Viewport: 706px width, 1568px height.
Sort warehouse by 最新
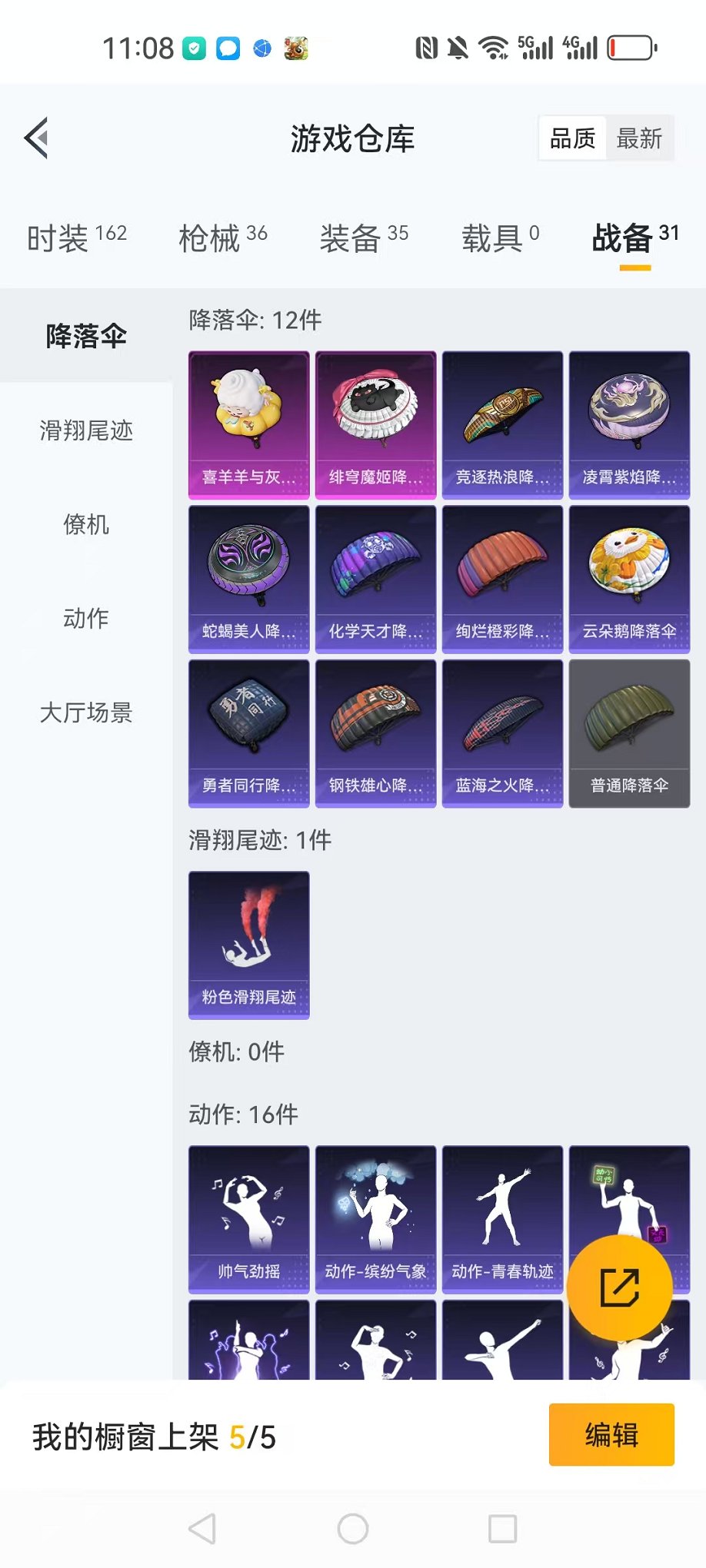coord(639,139)
